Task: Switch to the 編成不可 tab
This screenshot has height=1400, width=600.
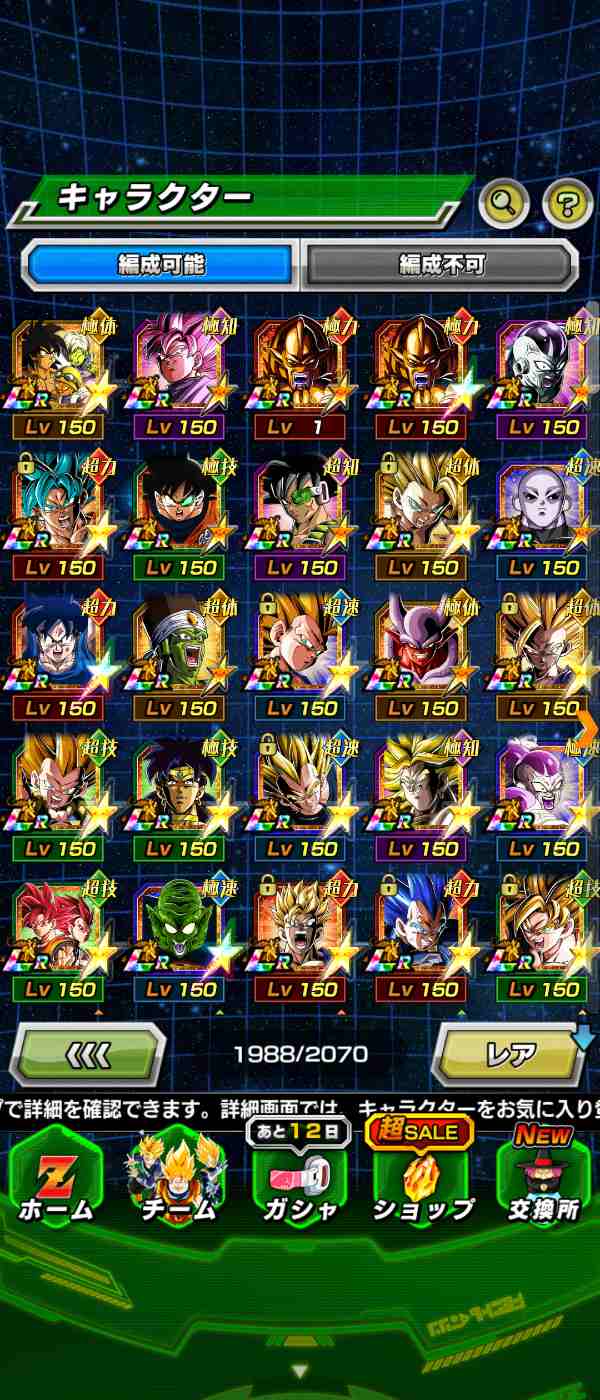Action: (441, 264)
